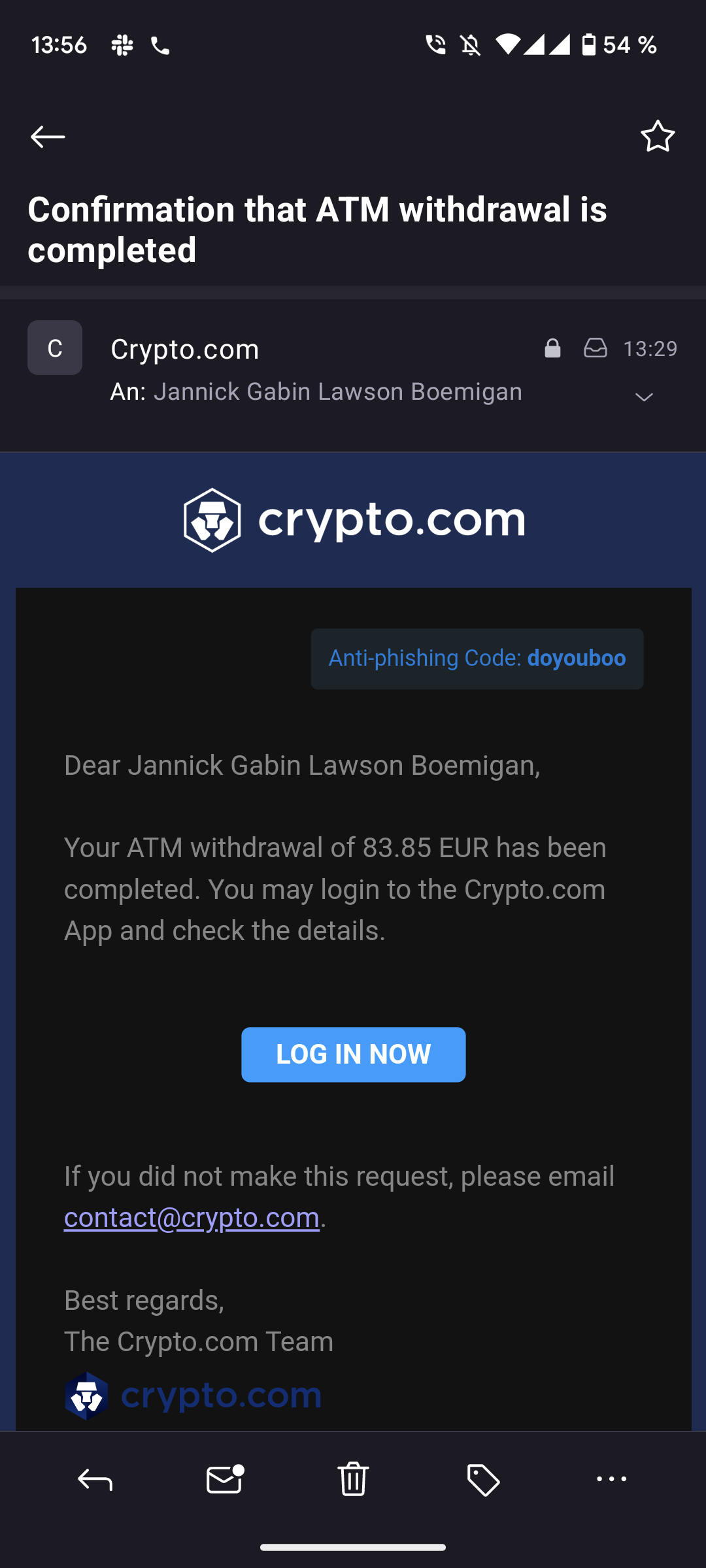Add a label to this email

coord(483,1480)
